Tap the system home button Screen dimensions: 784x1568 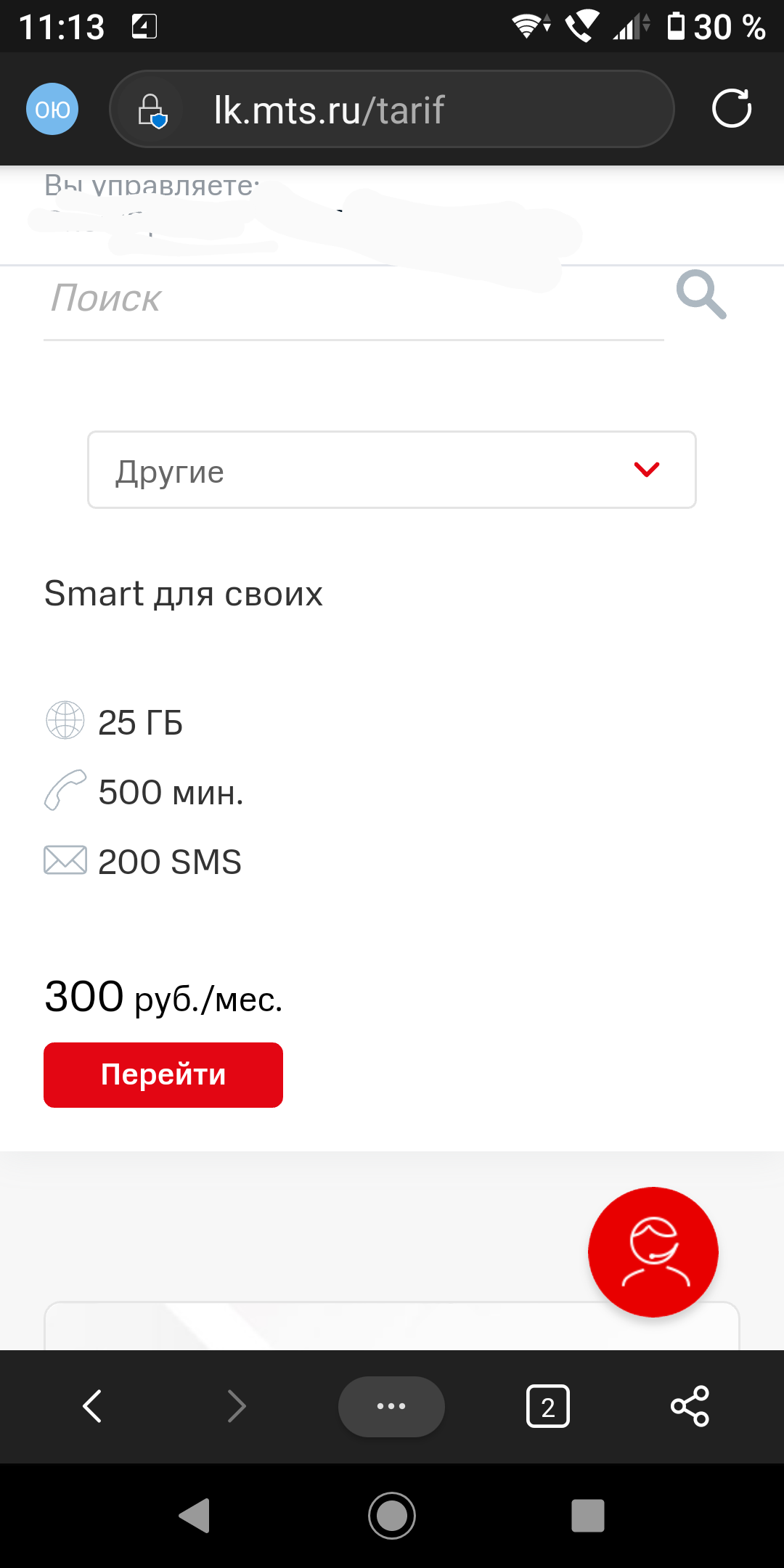pyautogui.click(x=392, y=1516)
